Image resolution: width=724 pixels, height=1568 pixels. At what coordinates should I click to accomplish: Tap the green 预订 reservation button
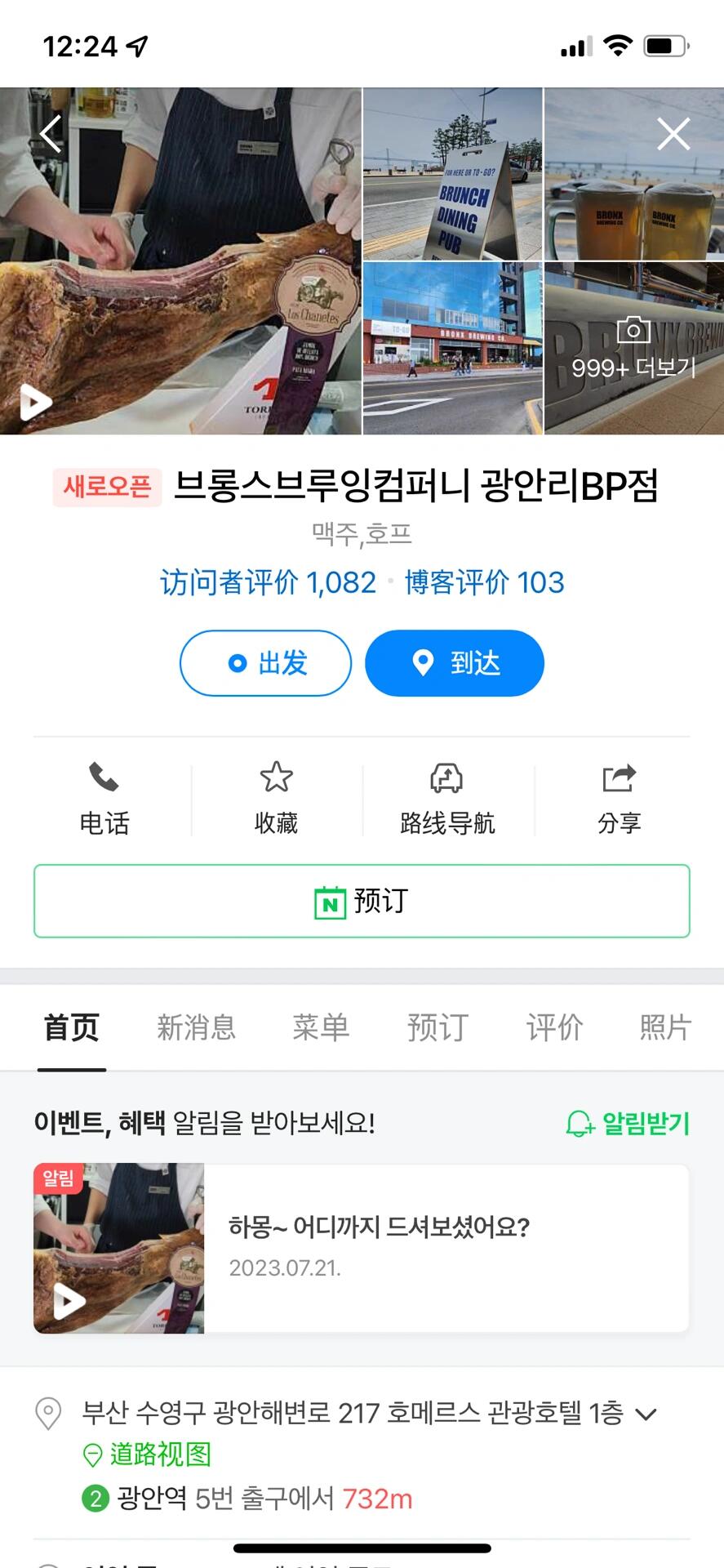(362, 901)
